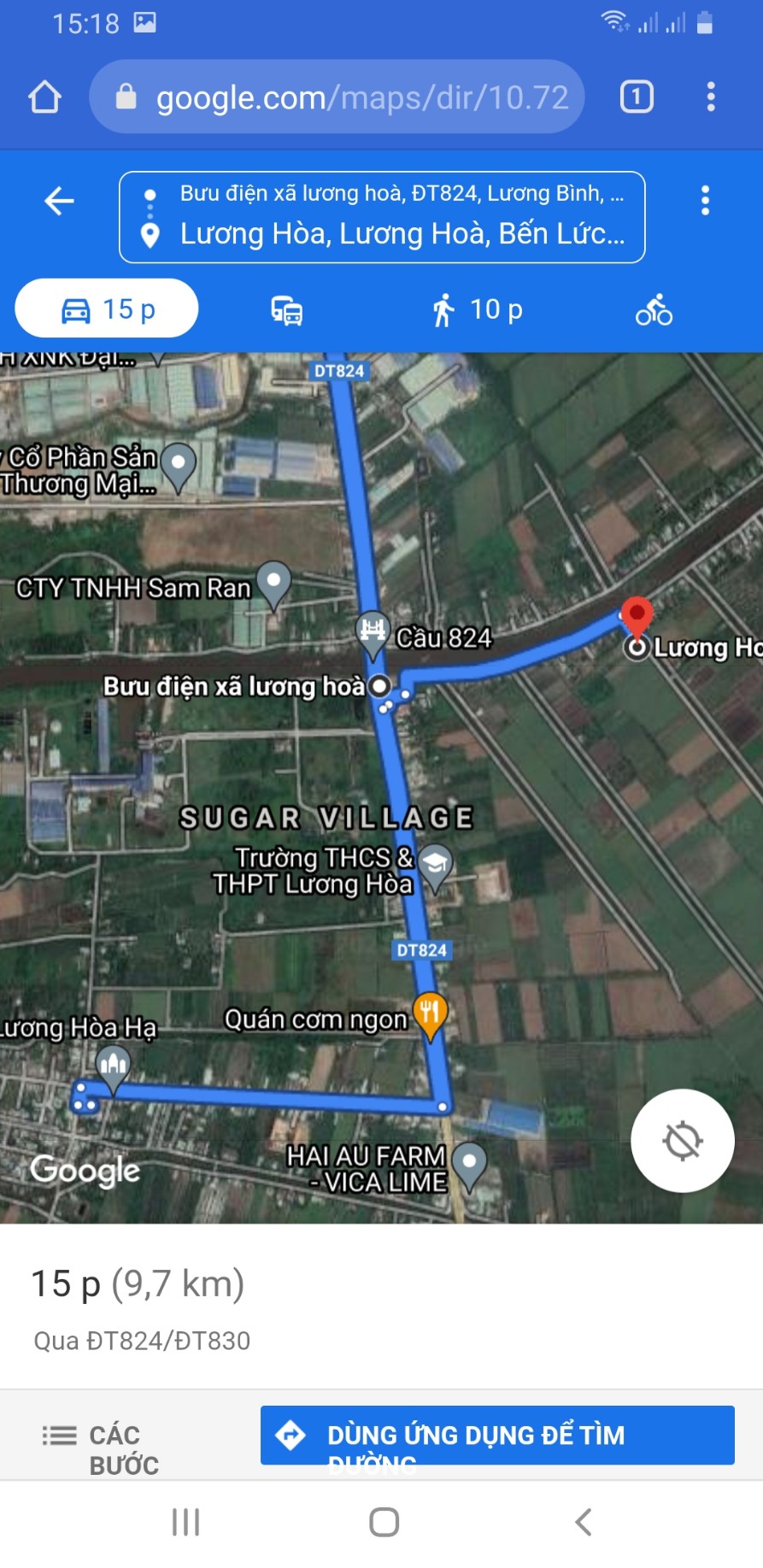
Task: Go to the browser home page
Action: [45, 97]
